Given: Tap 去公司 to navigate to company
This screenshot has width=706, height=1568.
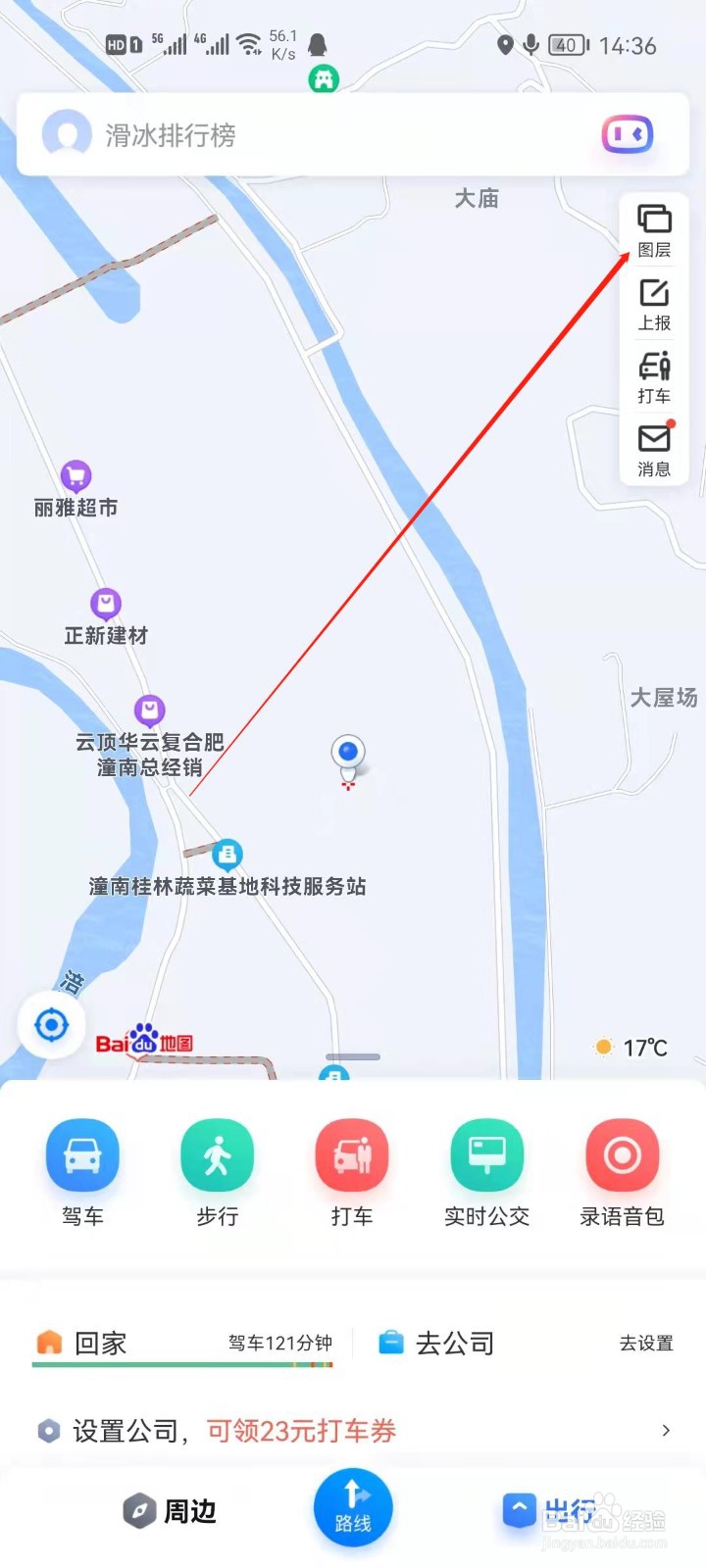Looking at the screenshot, I should 436,1343.
